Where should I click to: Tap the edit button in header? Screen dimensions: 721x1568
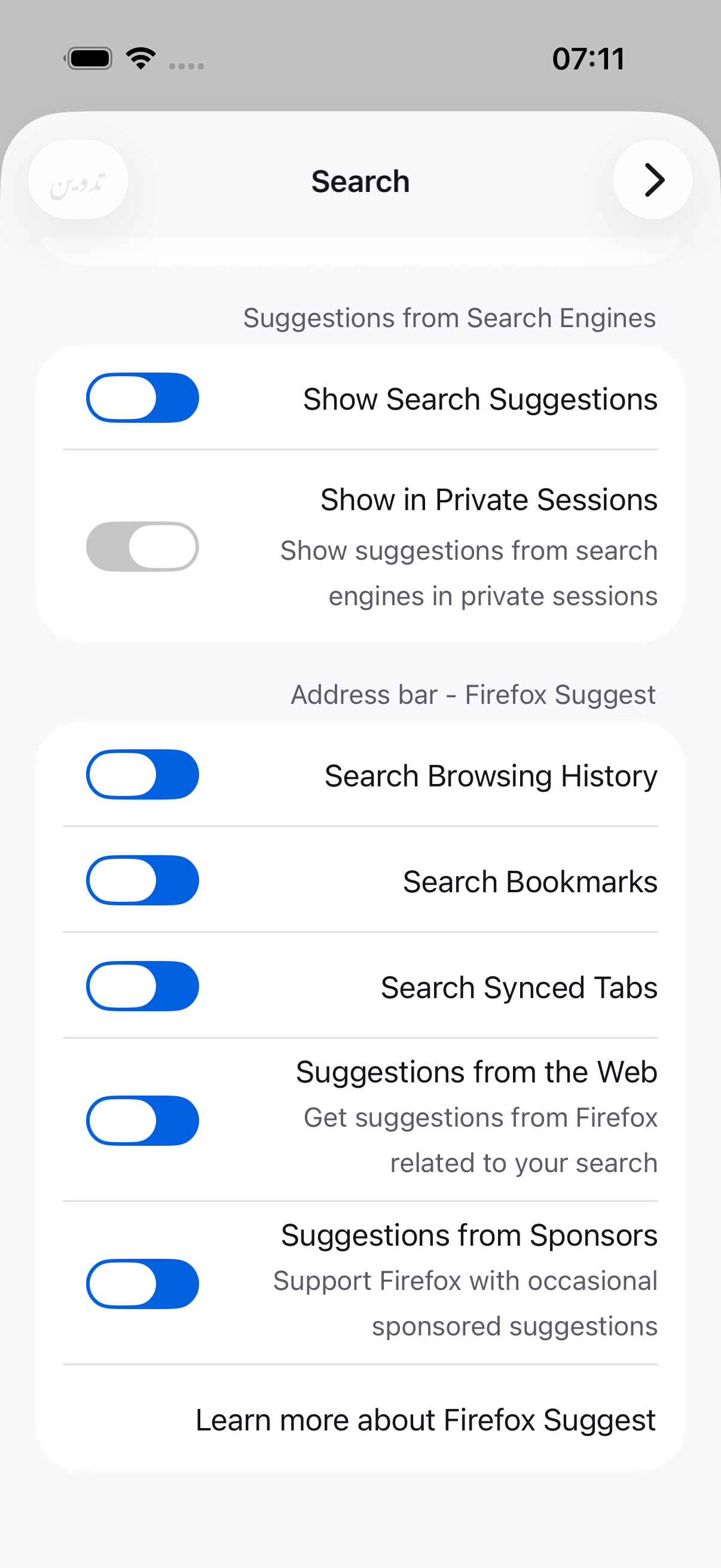pyautogui.click(x=78, y=179)
